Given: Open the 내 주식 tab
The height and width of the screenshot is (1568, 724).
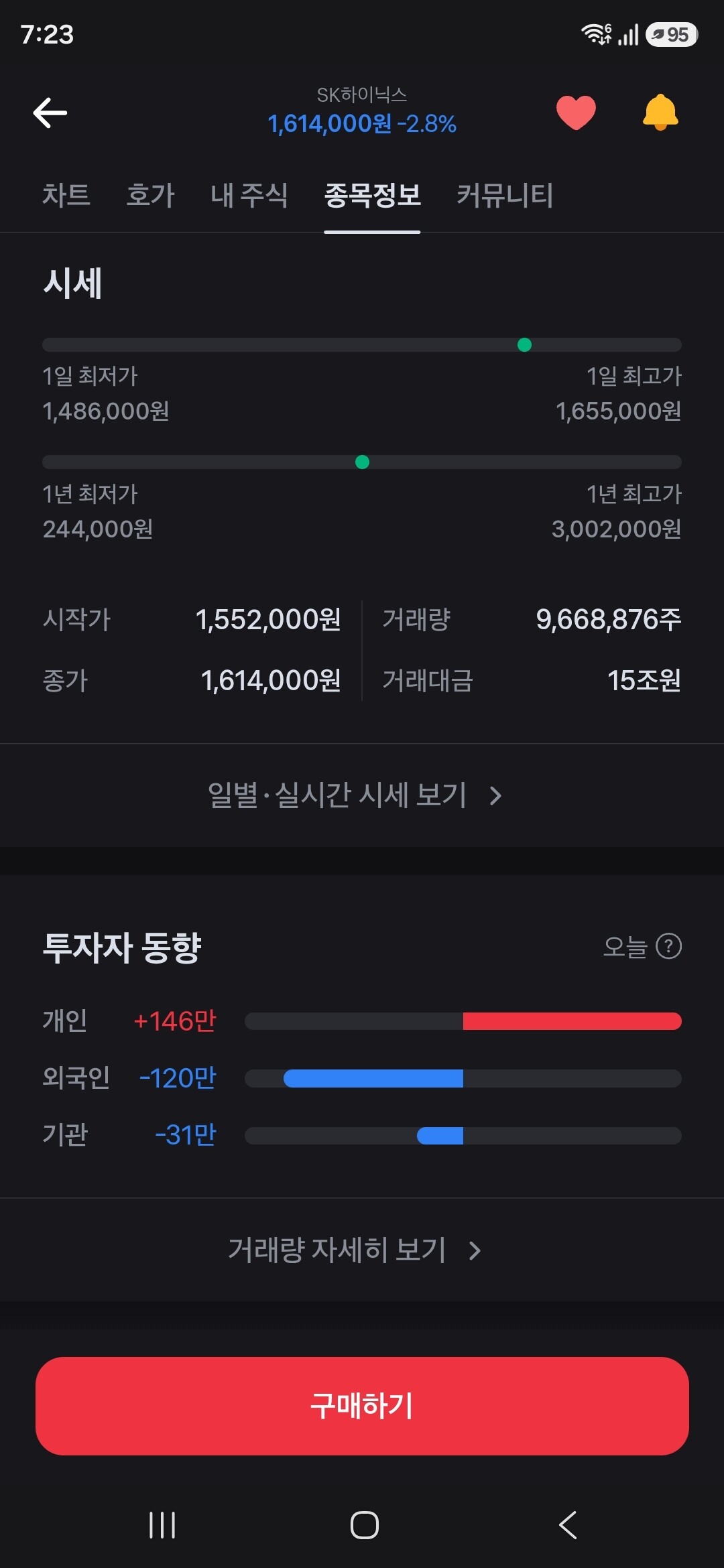Looking at the screenshot, I should pos(249,196).
